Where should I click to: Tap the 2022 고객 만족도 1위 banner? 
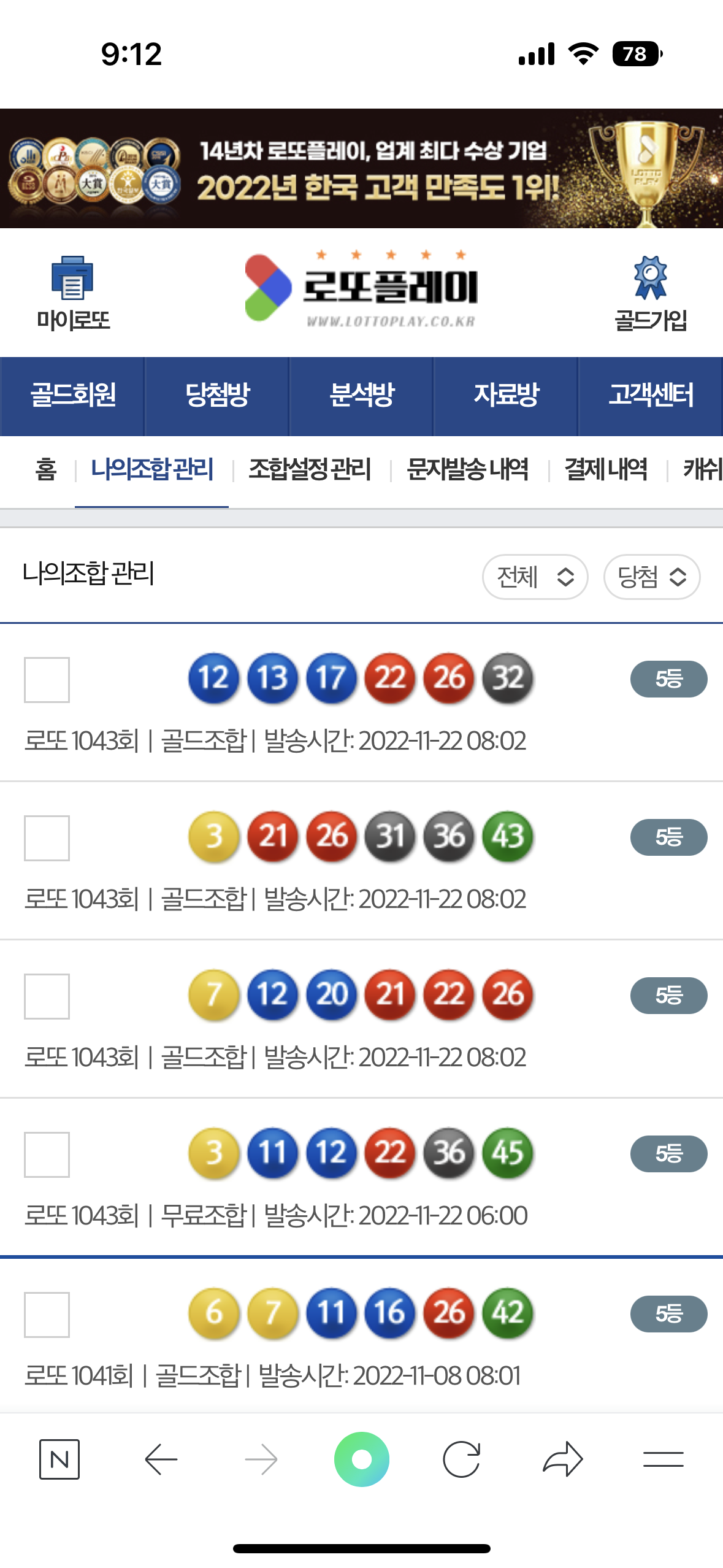tap(362, 169)
